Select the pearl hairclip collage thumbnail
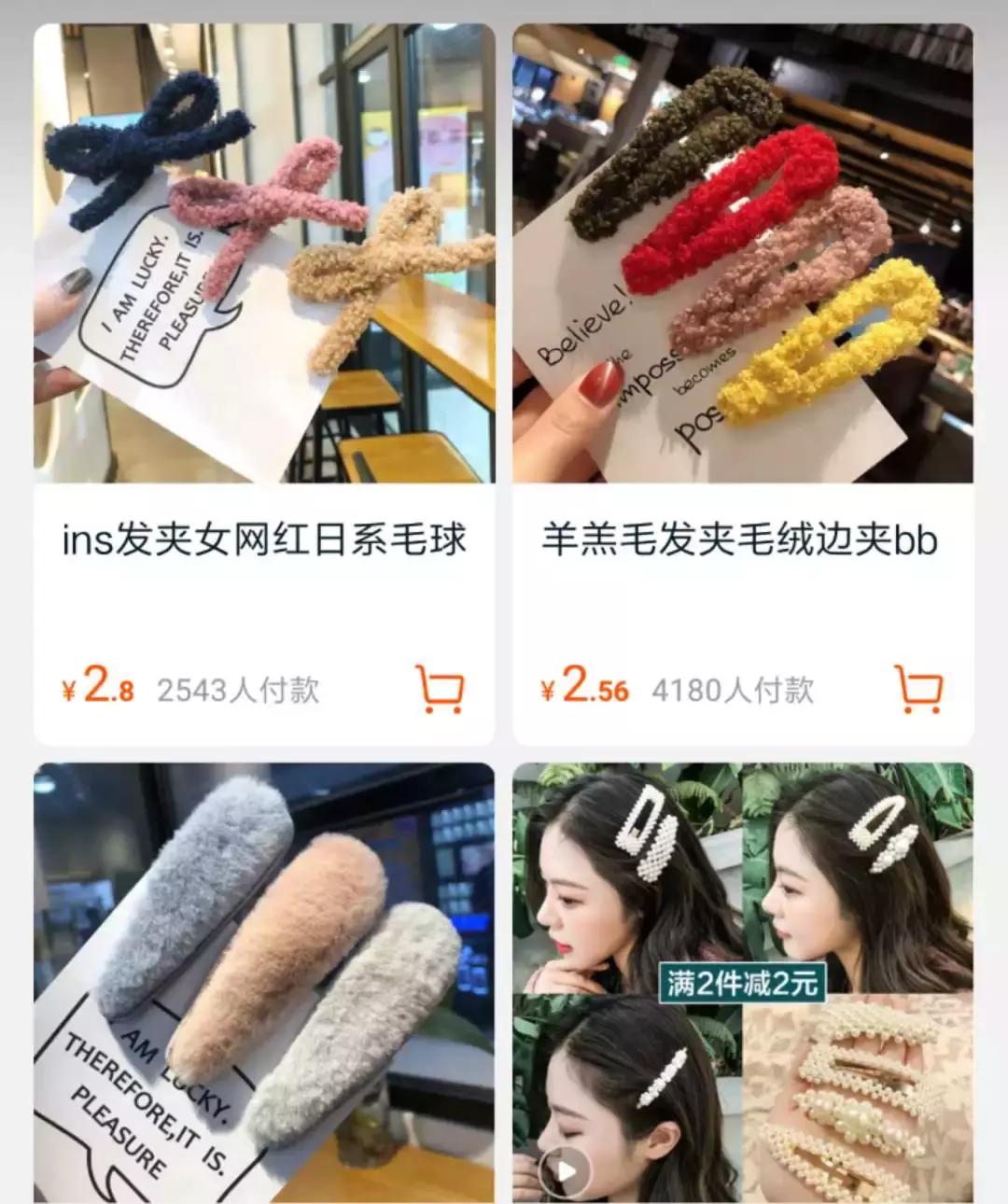 tap(737, 980)
